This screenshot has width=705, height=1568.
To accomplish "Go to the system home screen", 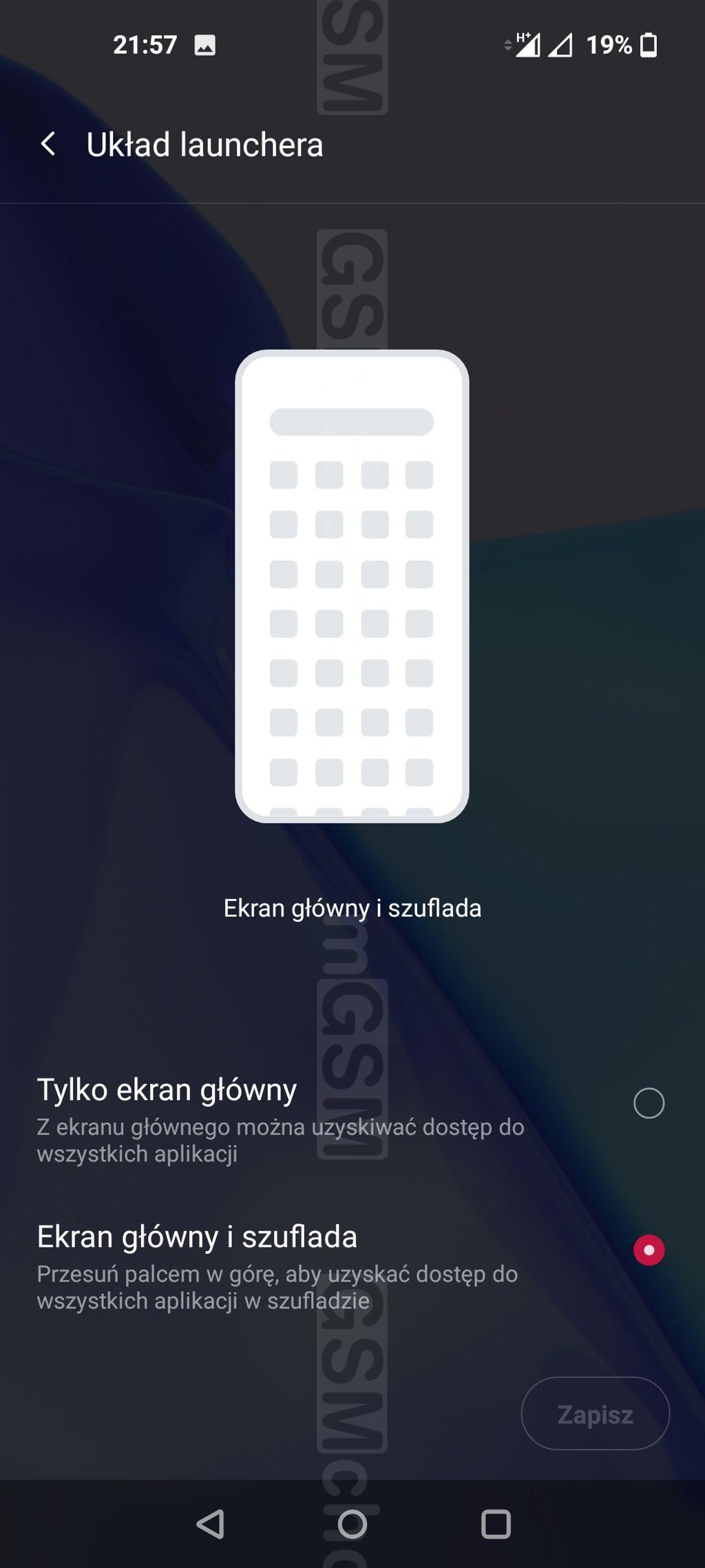I will coord(352,1524).
